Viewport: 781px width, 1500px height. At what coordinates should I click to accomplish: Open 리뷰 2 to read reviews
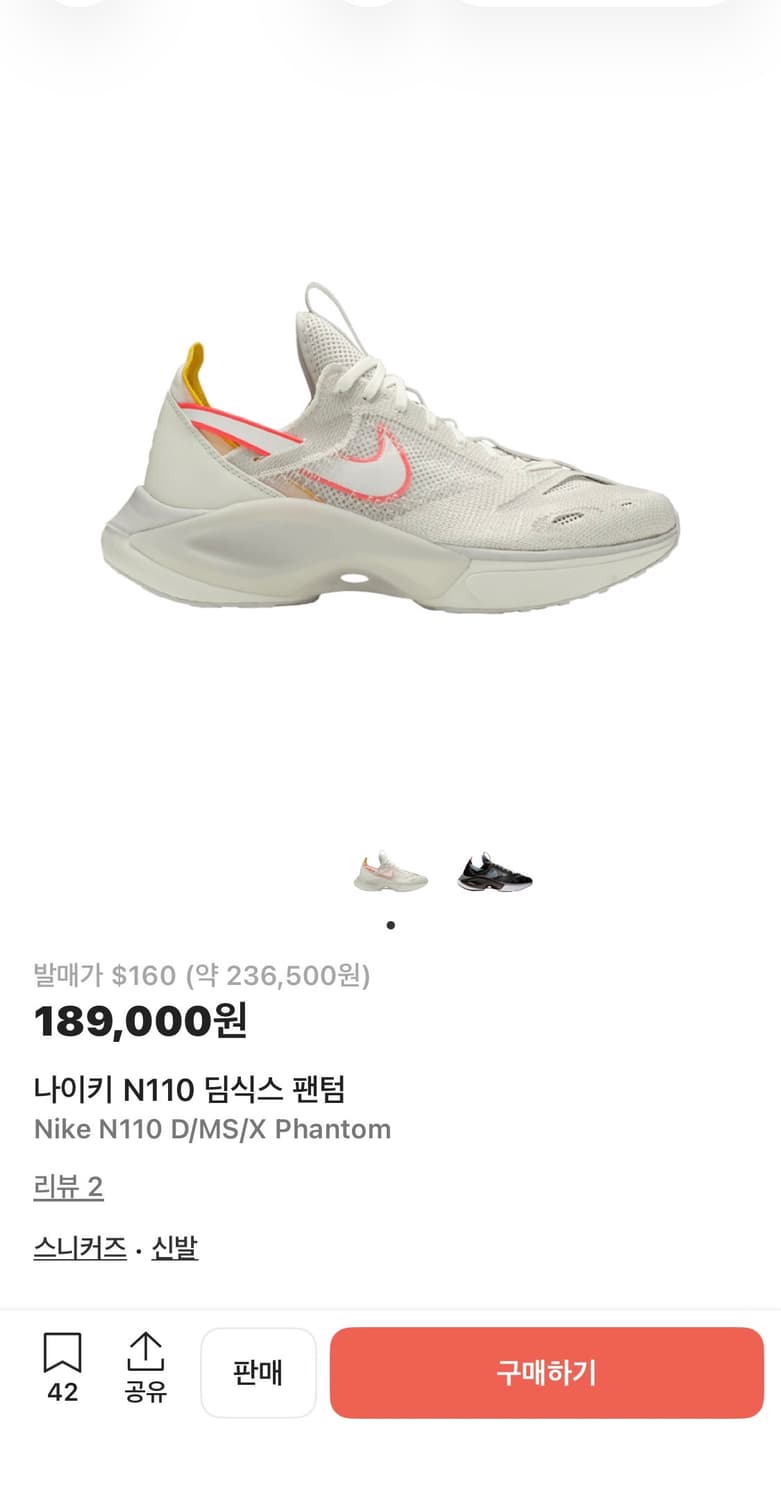(x=66, y=1187)
